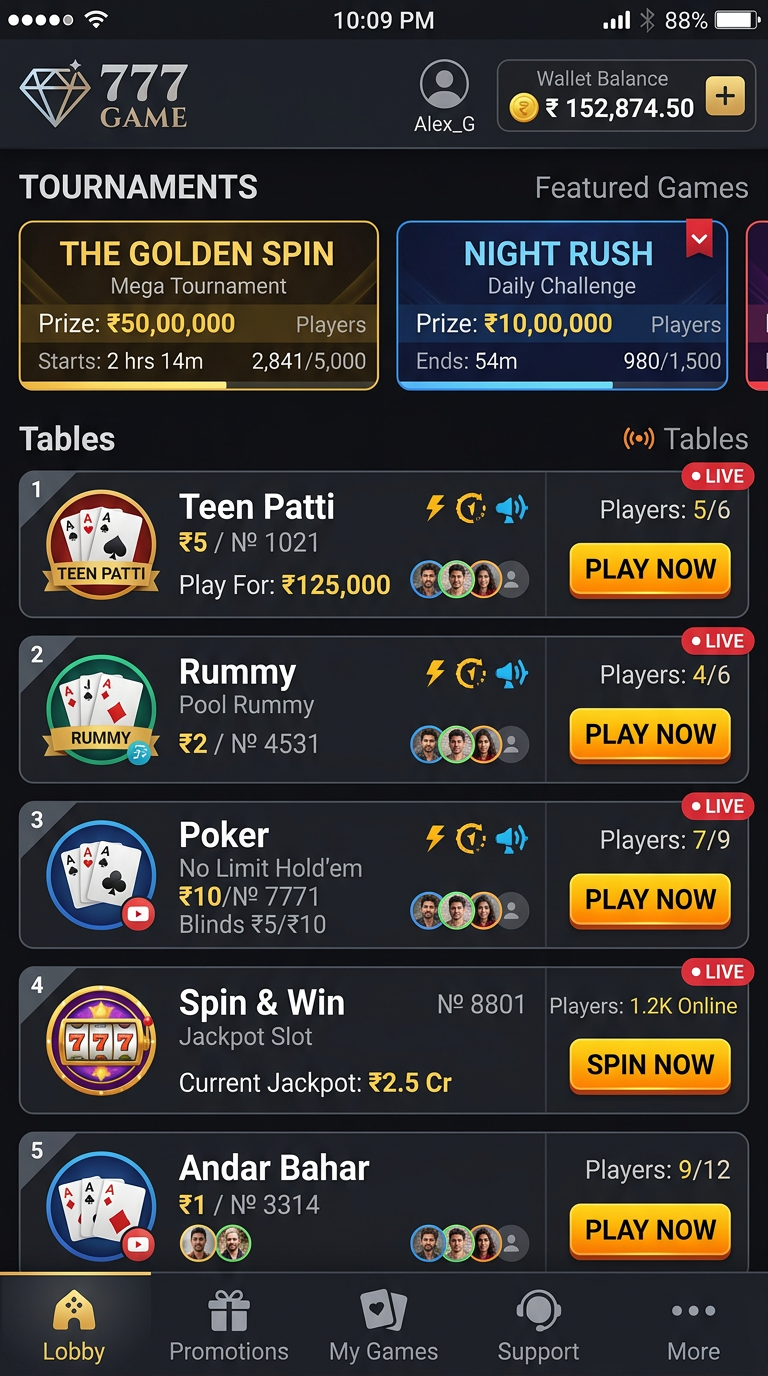Open the Alex_G profile avatar

[444, 86]
